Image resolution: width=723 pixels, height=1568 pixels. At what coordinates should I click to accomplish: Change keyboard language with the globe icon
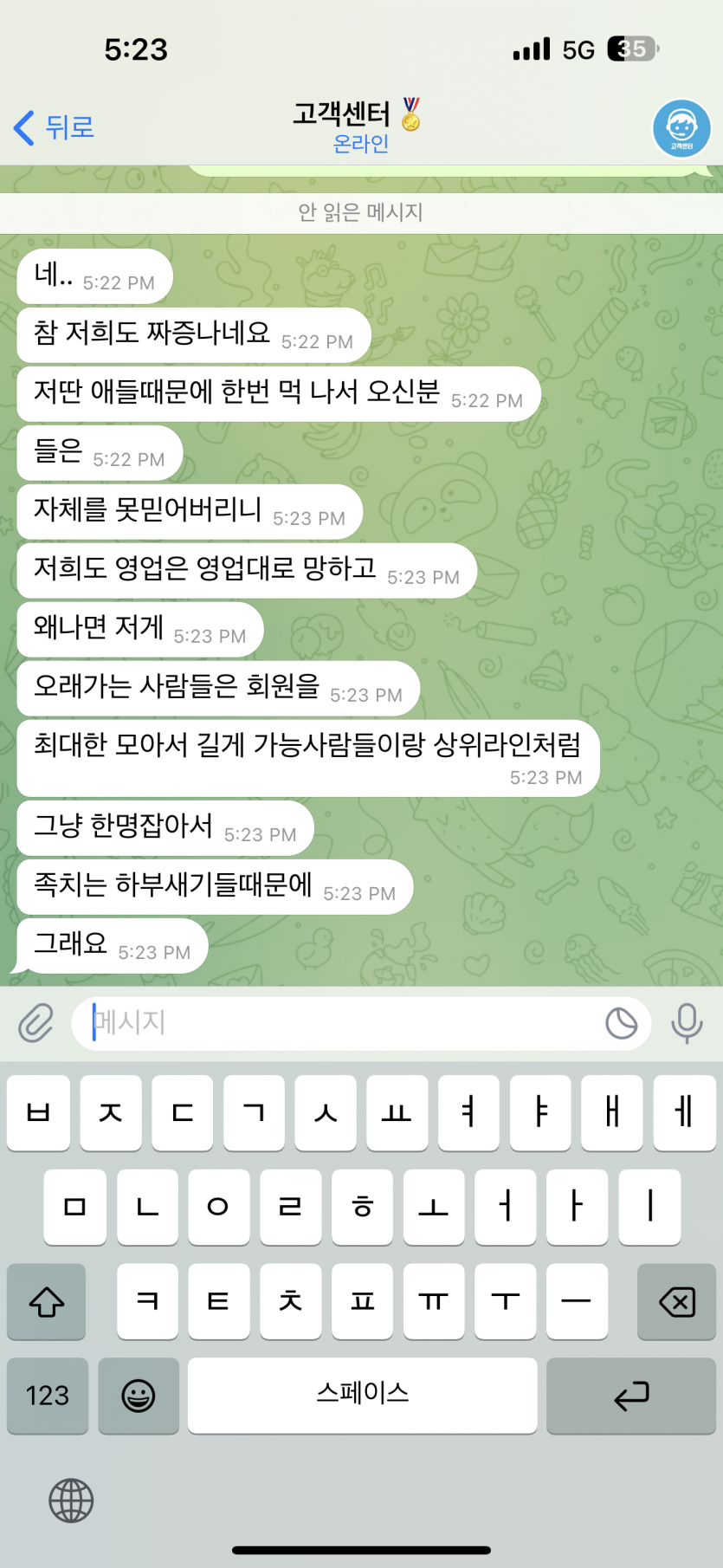tap(71, 1500)
